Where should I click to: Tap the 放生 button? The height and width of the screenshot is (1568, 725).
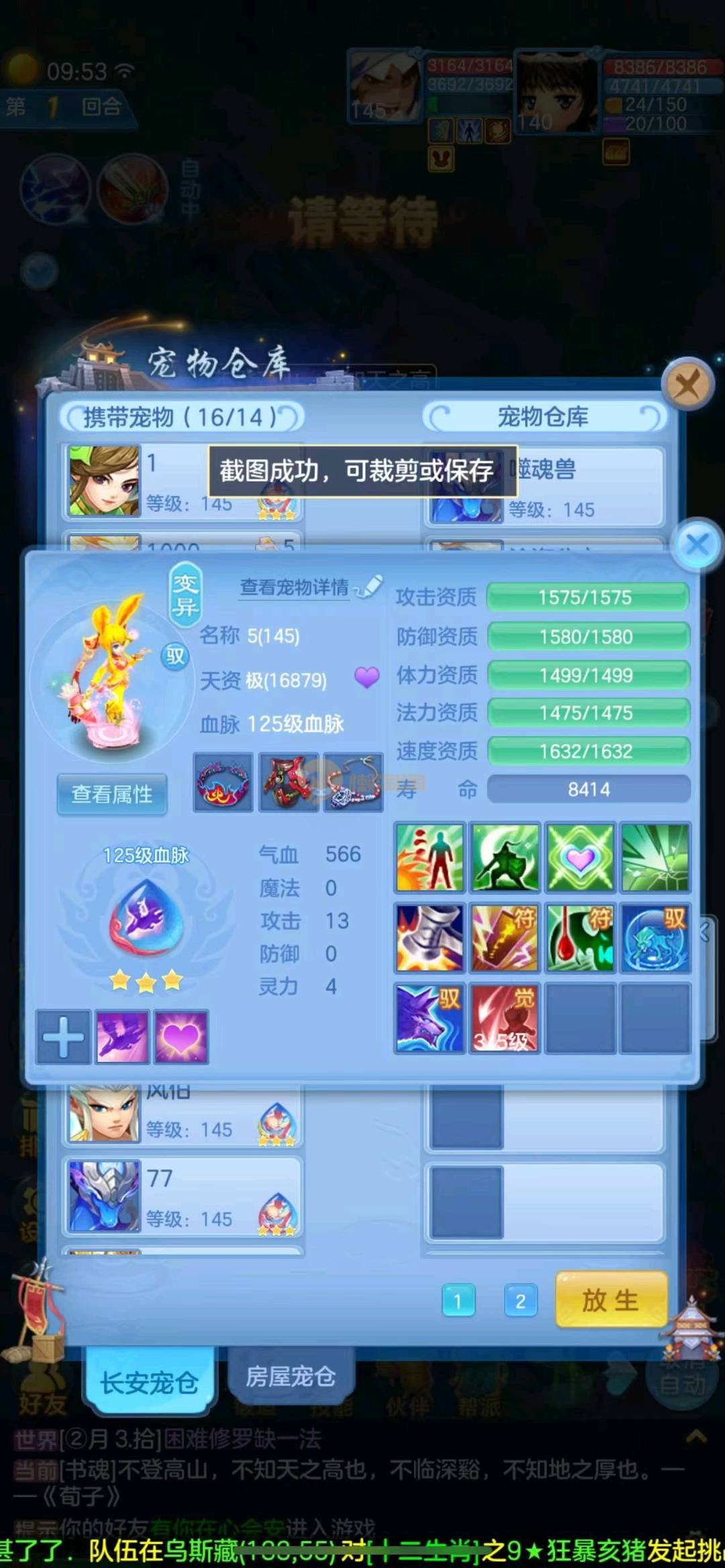click(611, 1300)
